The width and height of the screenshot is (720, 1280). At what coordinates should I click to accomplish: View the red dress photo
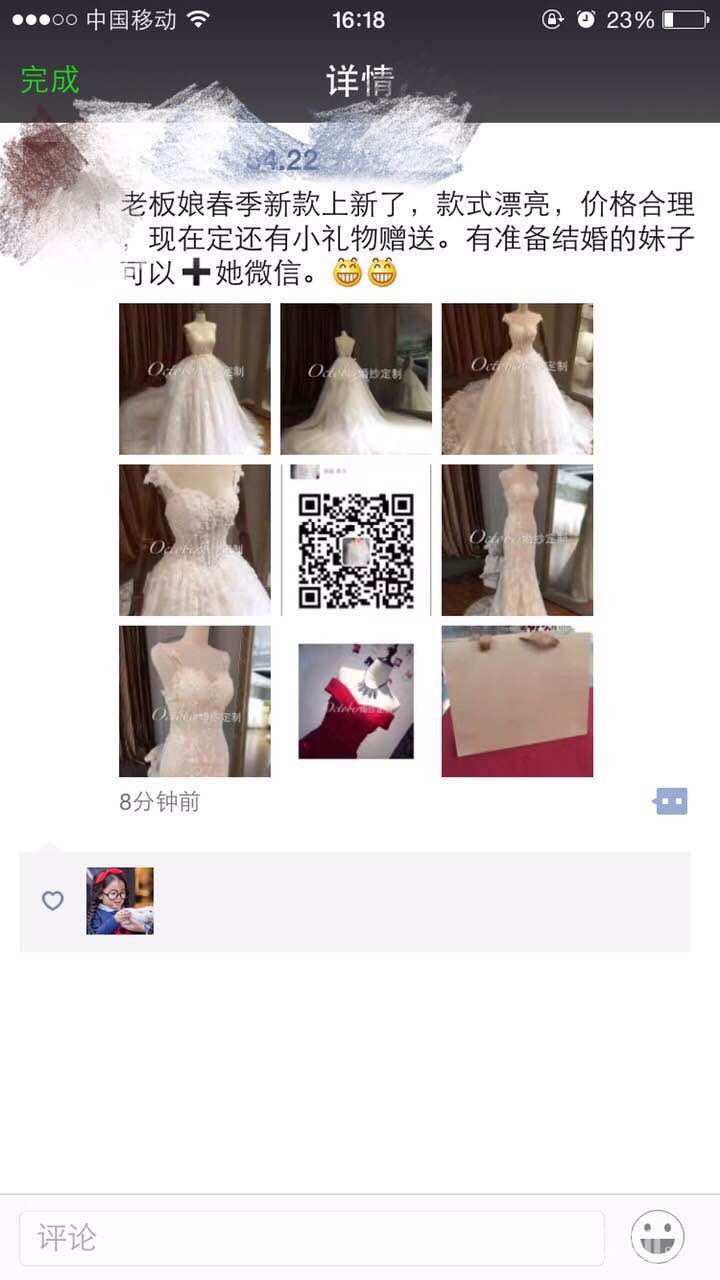click(356, 702)
